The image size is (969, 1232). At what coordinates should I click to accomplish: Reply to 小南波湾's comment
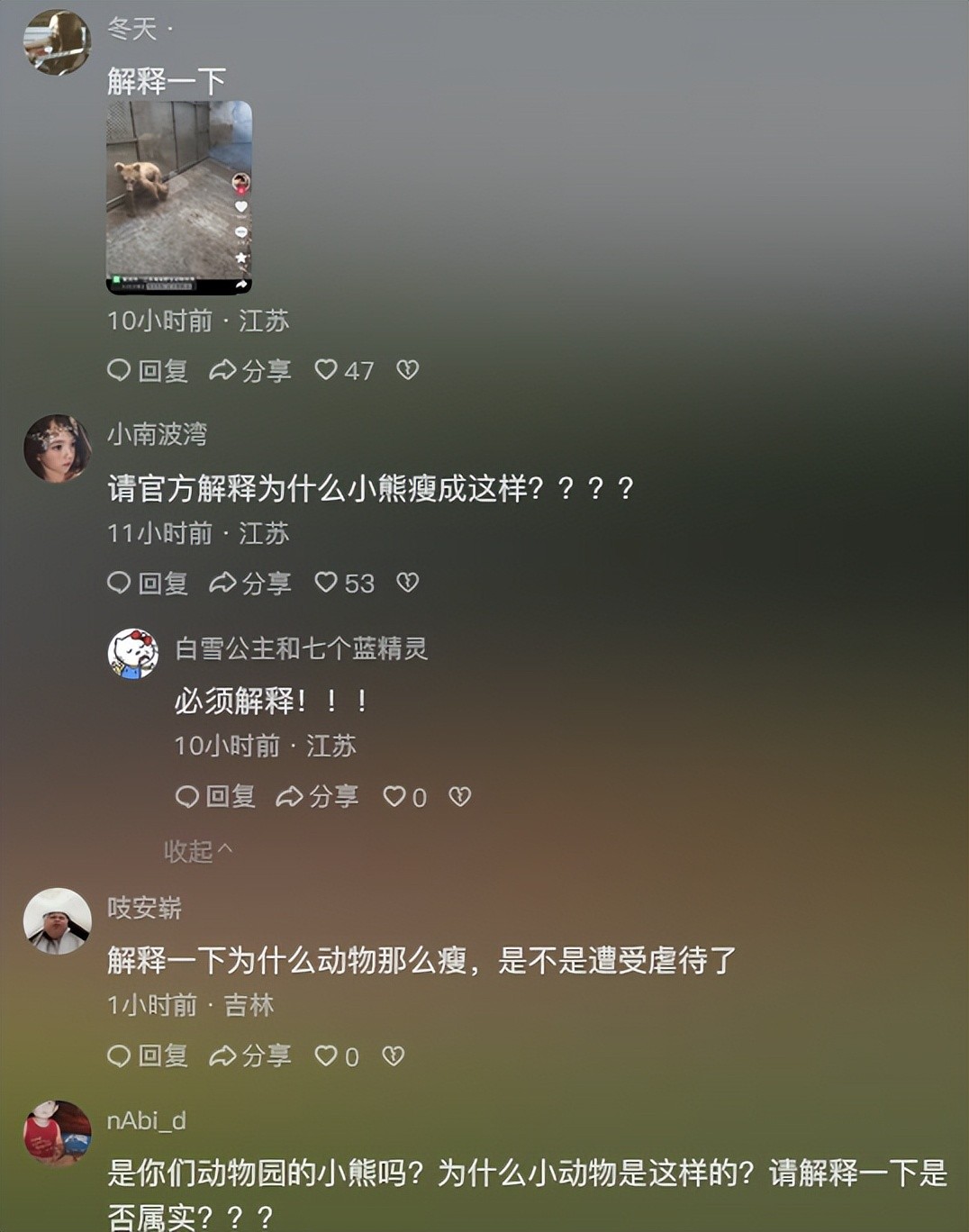tap(148, 583)
